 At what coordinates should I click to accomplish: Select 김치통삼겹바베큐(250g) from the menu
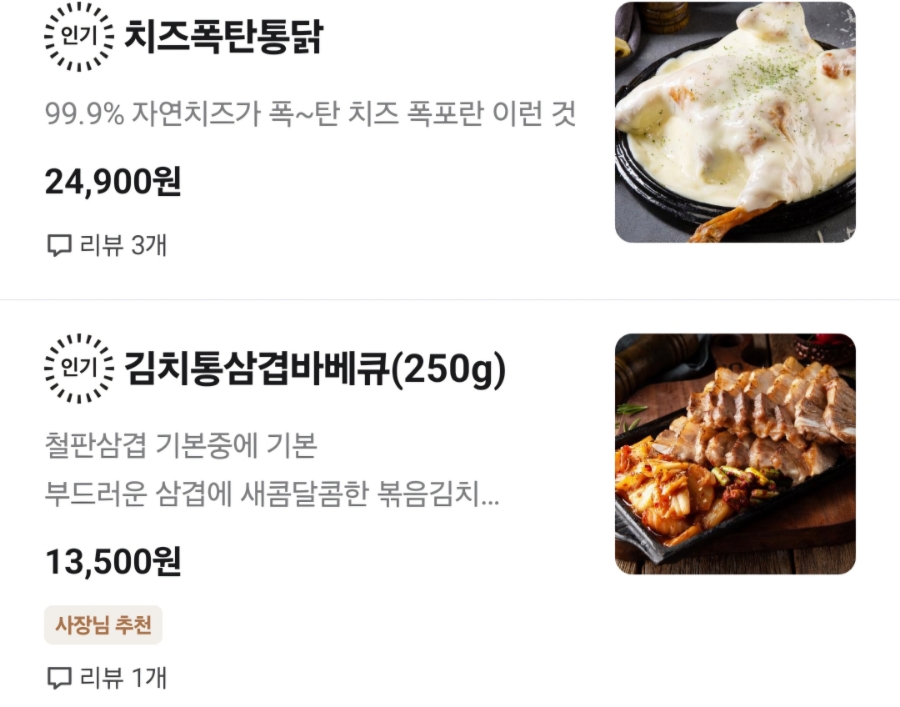(314, 370)
